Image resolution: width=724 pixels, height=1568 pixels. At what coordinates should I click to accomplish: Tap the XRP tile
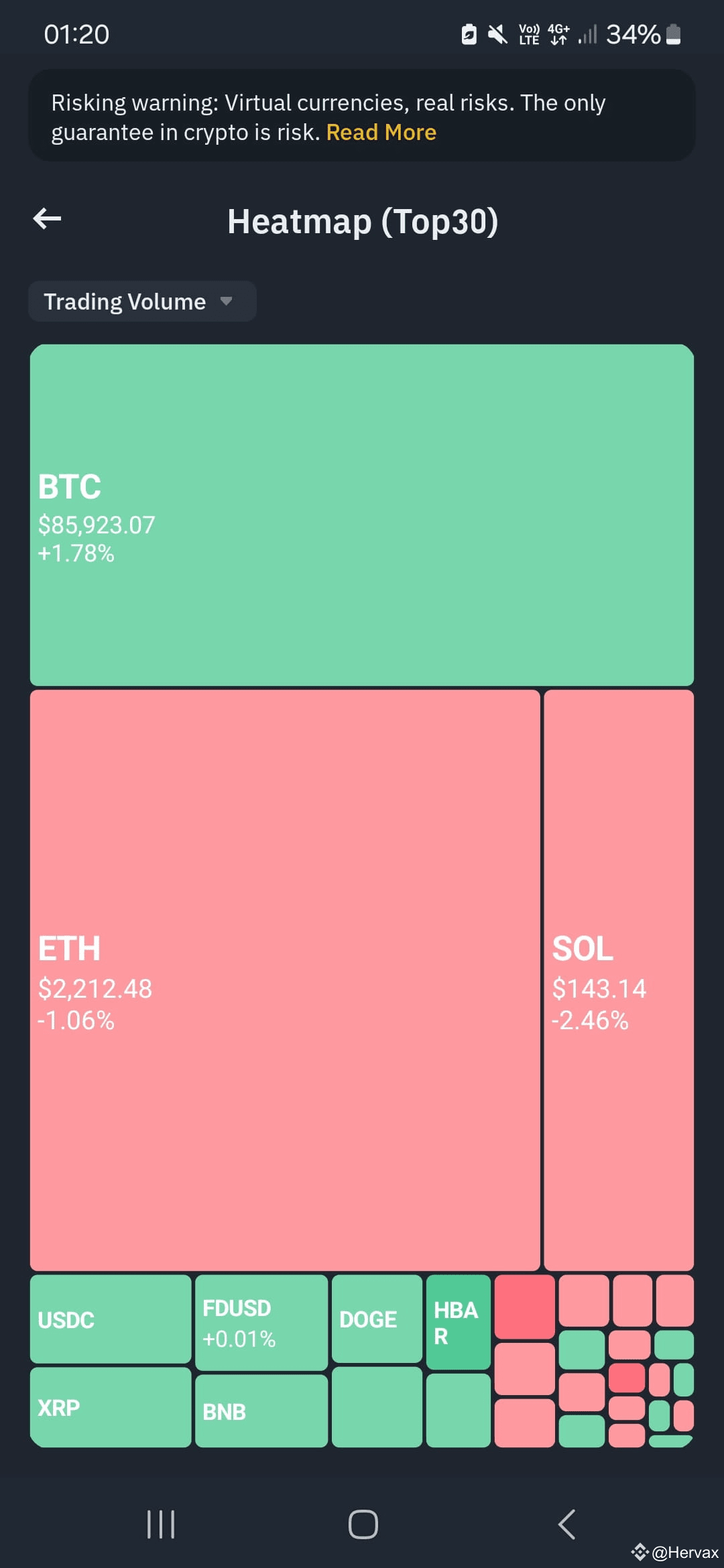(109, 1407)
